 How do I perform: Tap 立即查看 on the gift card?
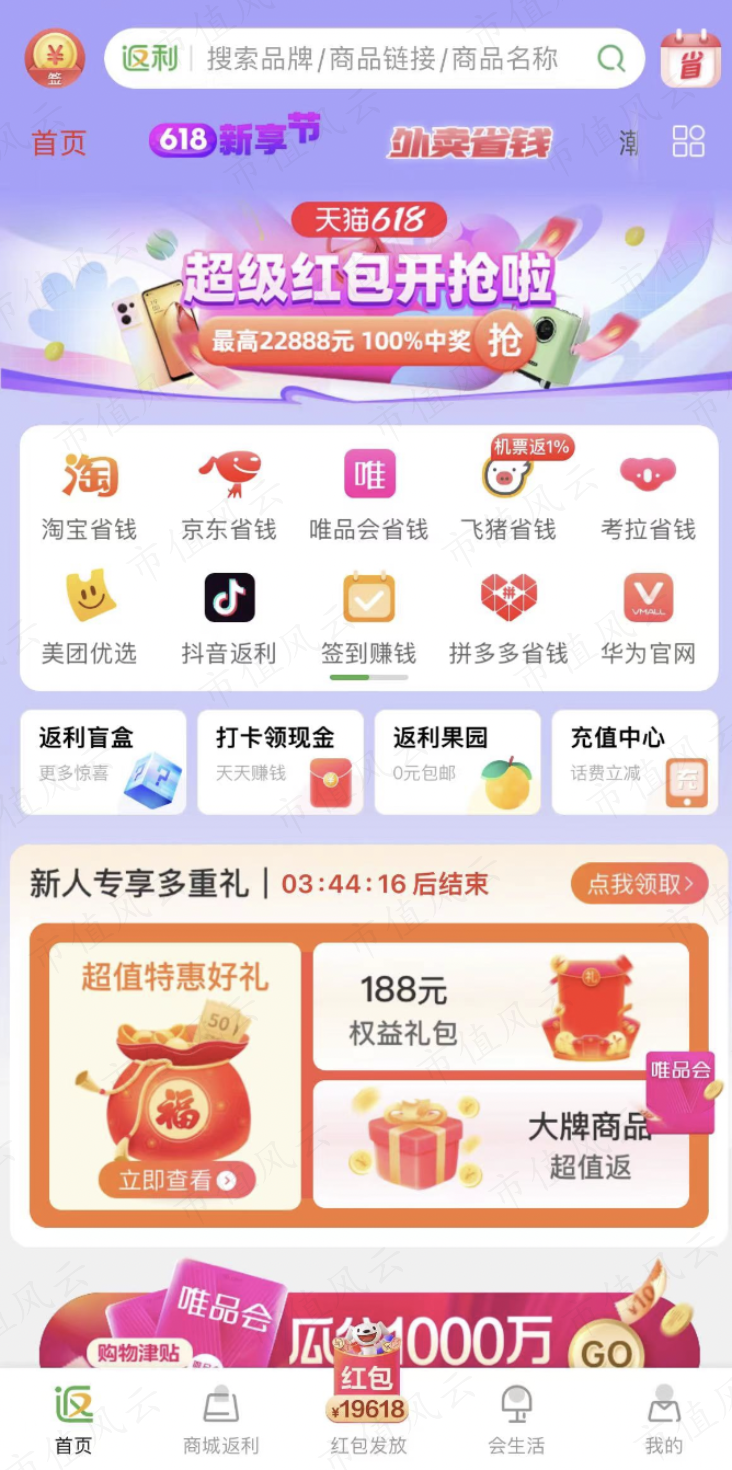177,1180
